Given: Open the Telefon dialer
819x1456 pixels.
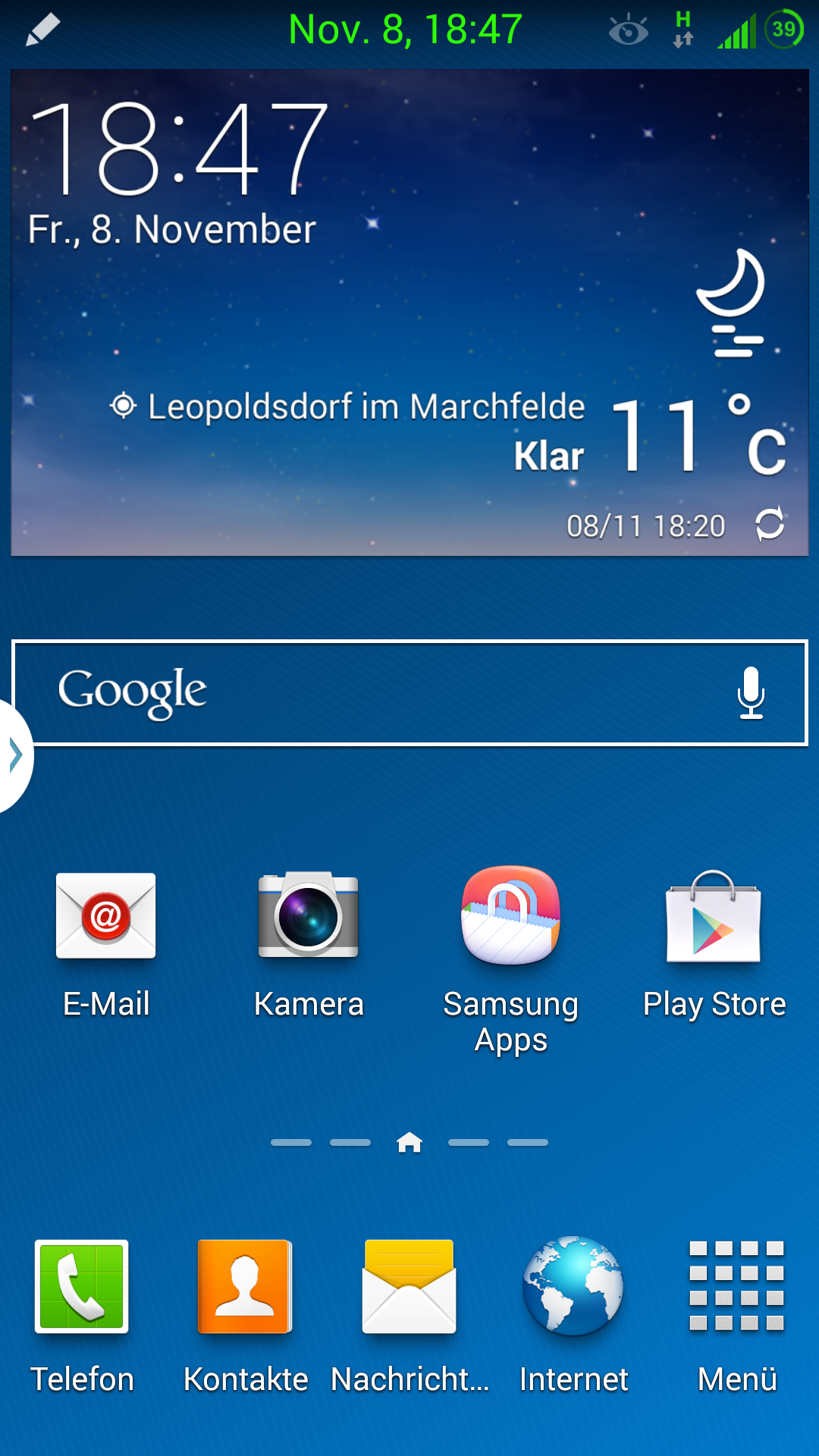Looking at the screenshot, I should click(82, 1316).
